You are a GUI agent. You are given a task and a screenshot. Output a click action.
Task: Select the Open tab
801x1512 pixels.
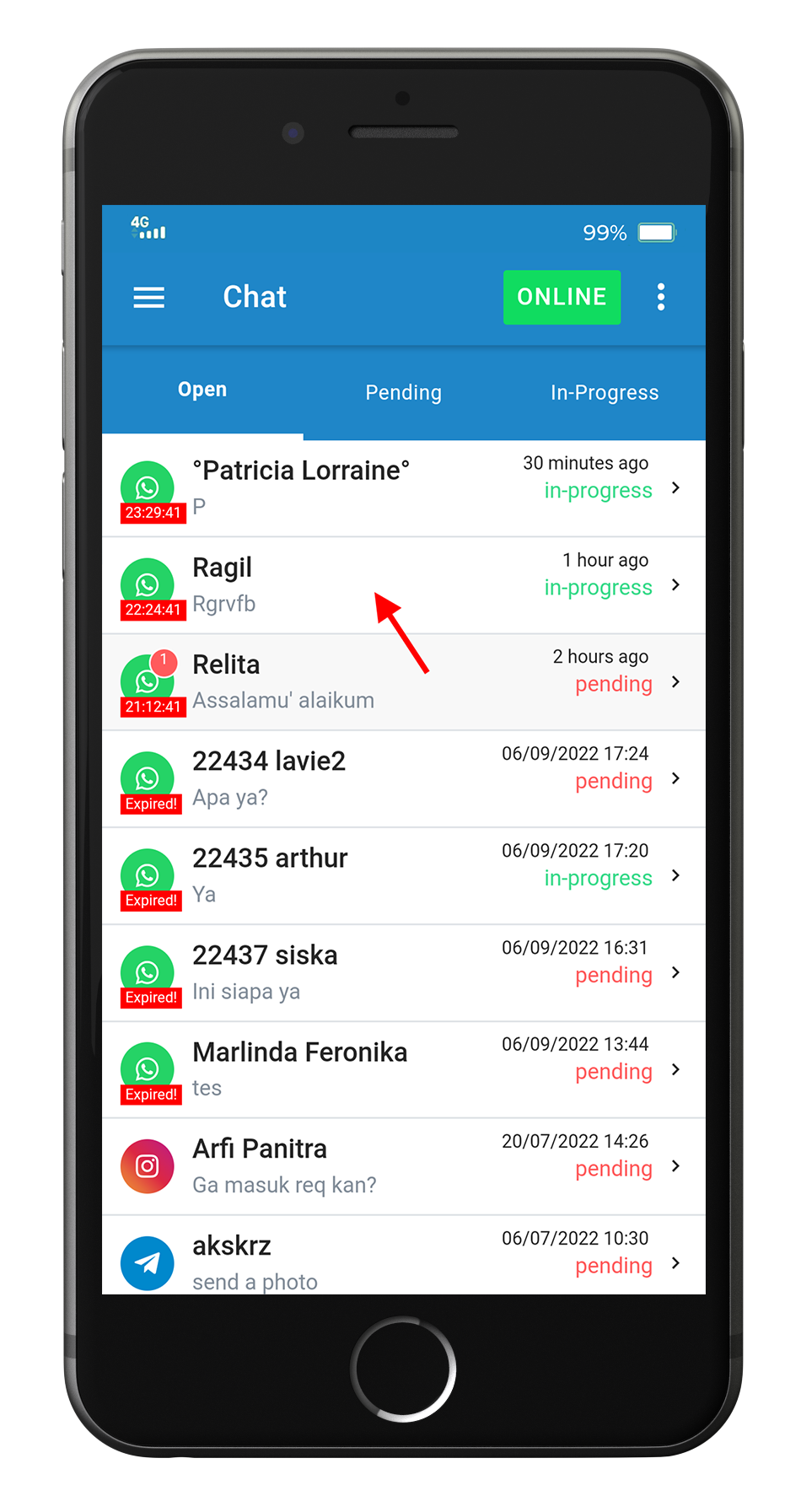[x=202, y=390]
